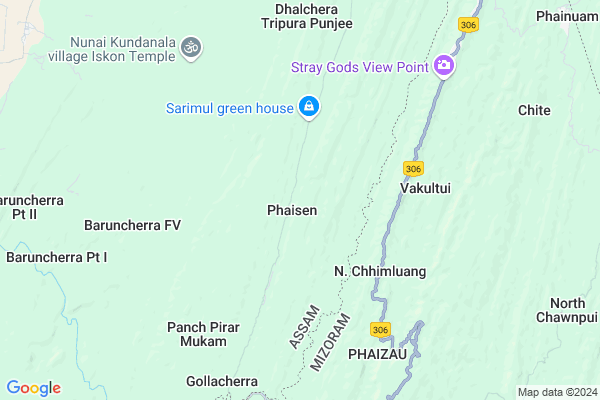This screenshot has height=400, width=600.
Task: Select the Sarimul green house pin
Action: pyautogui.click(x=309, y=107)
